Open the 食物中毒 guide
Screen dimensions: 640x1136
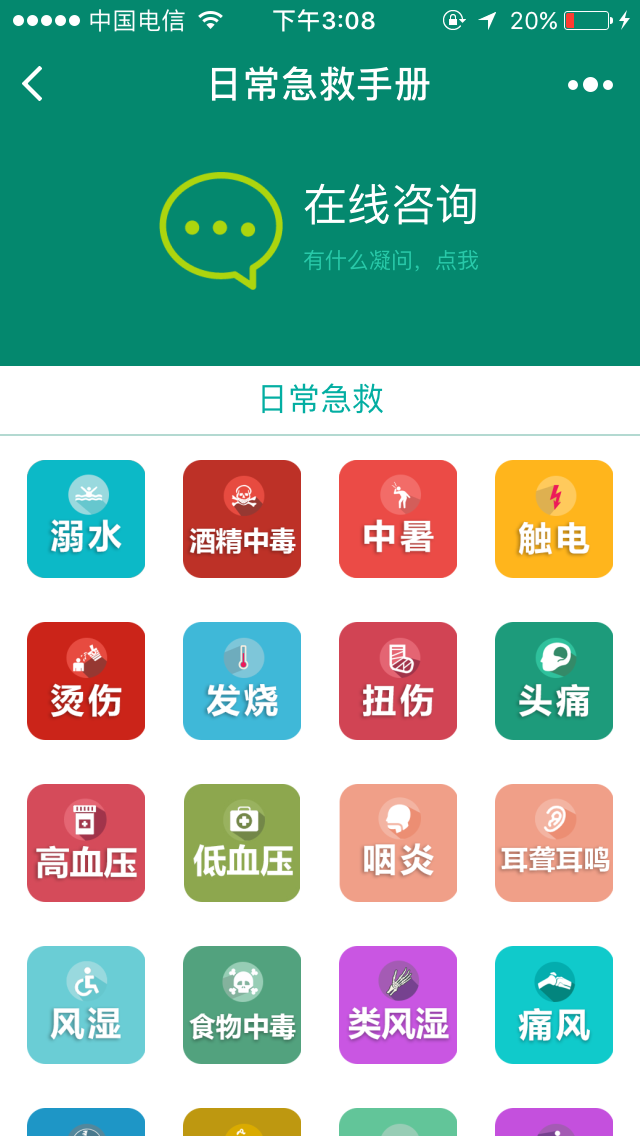(x=242, y=1005)
